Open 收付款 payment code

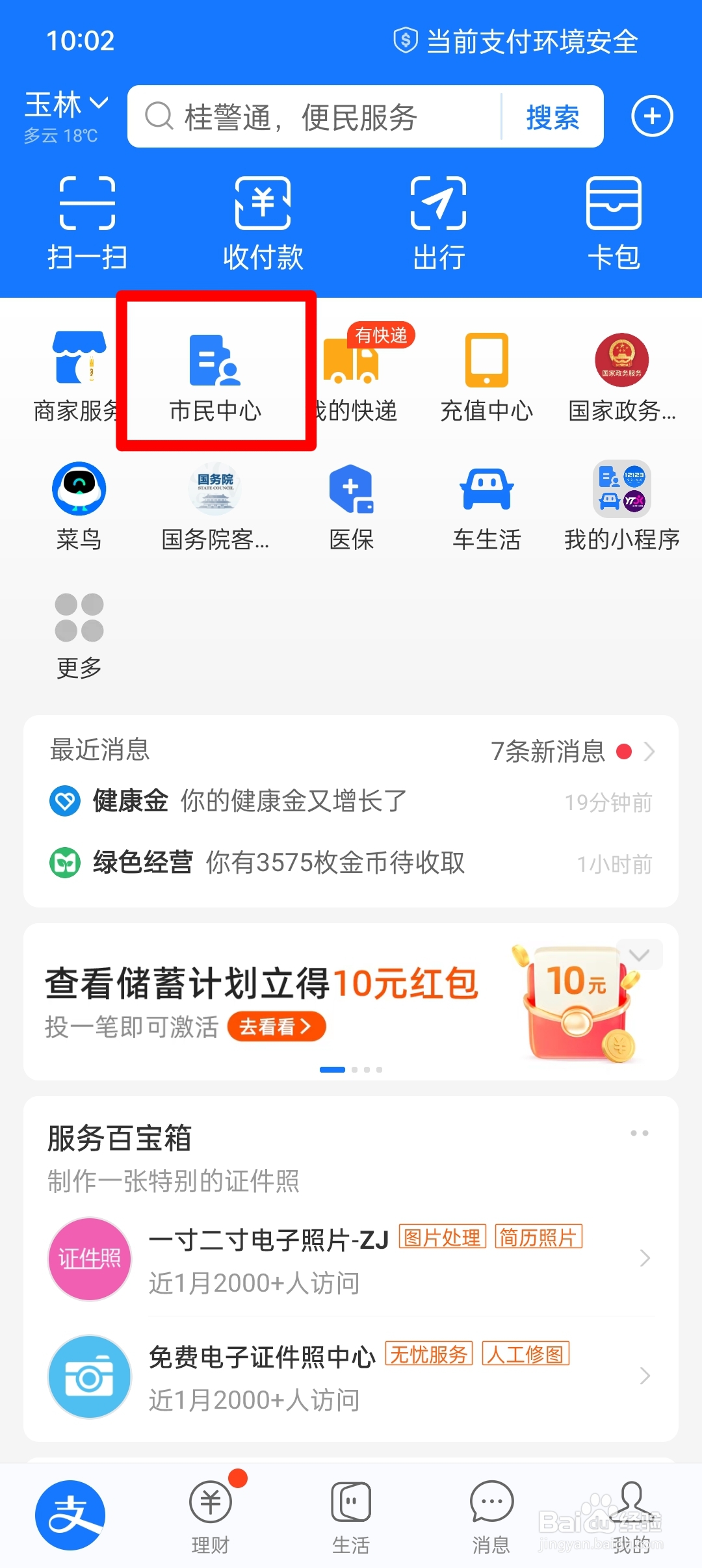(263, 221)
